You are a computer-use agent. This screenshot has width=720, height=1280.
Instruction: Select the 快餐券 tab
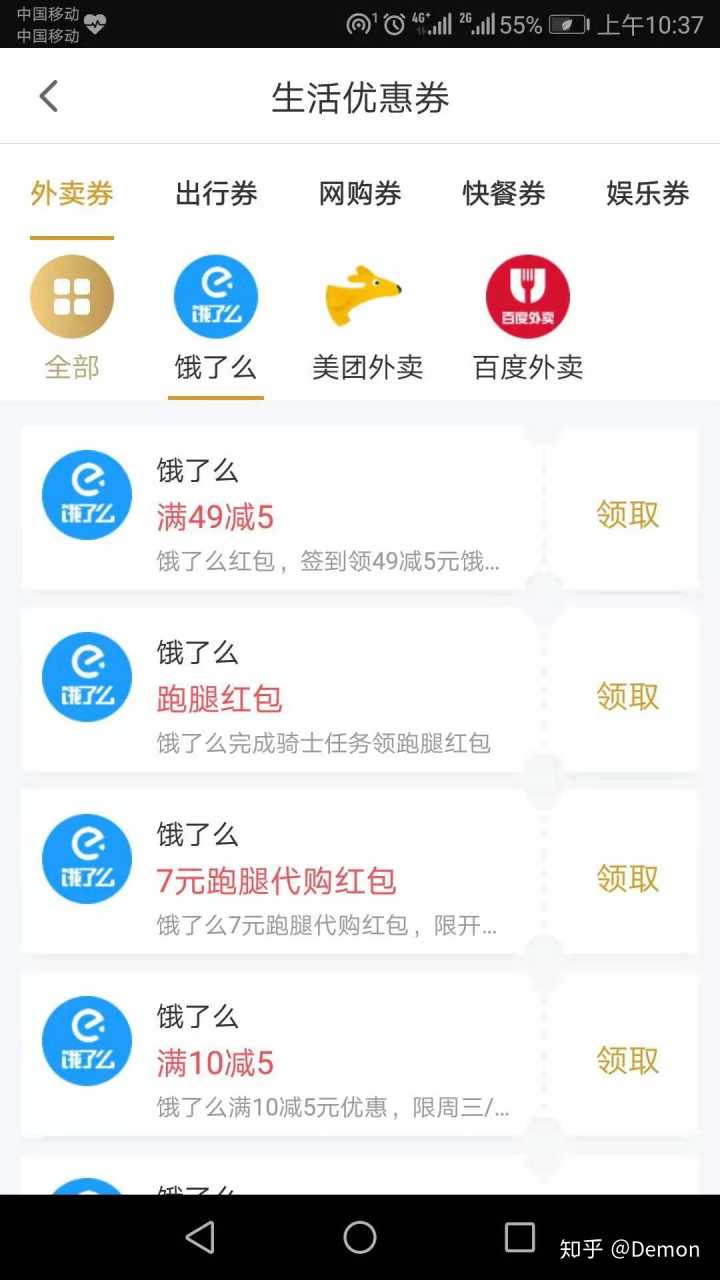tap(504, 194)
